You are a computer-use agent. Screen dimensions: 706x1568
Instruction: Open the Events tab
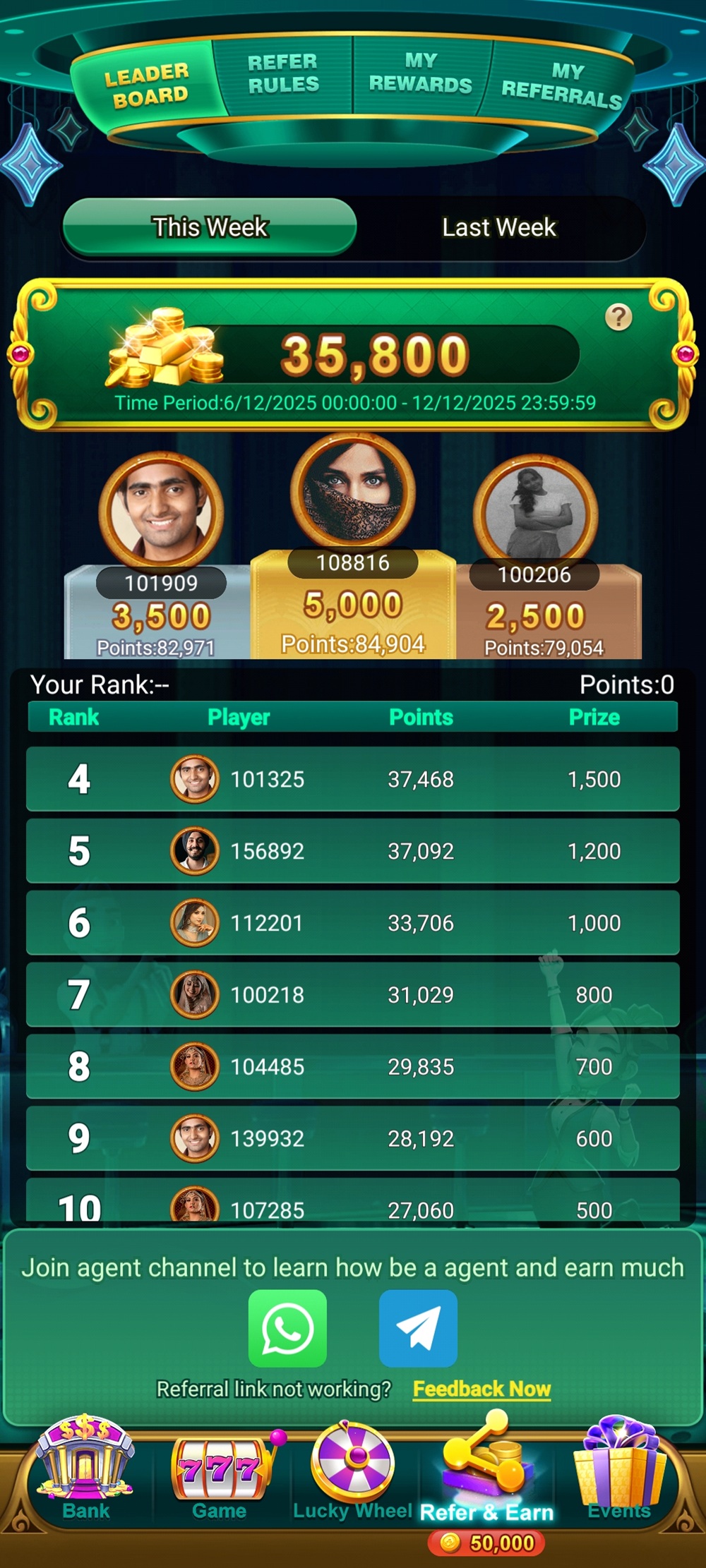pos(619,1471)
